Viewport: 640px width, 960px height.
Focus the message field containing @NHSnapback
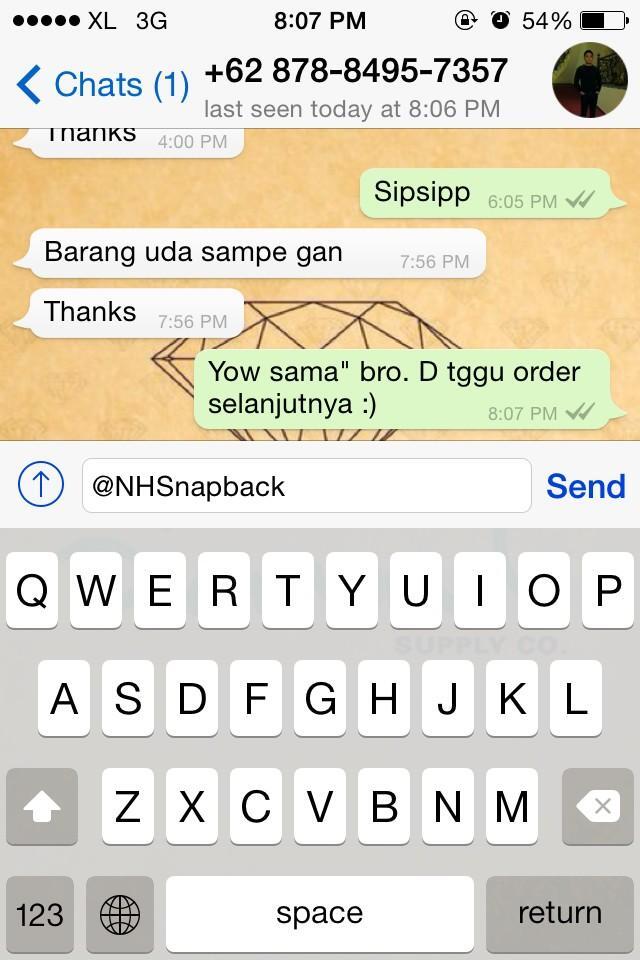click(x=306, y=486)
